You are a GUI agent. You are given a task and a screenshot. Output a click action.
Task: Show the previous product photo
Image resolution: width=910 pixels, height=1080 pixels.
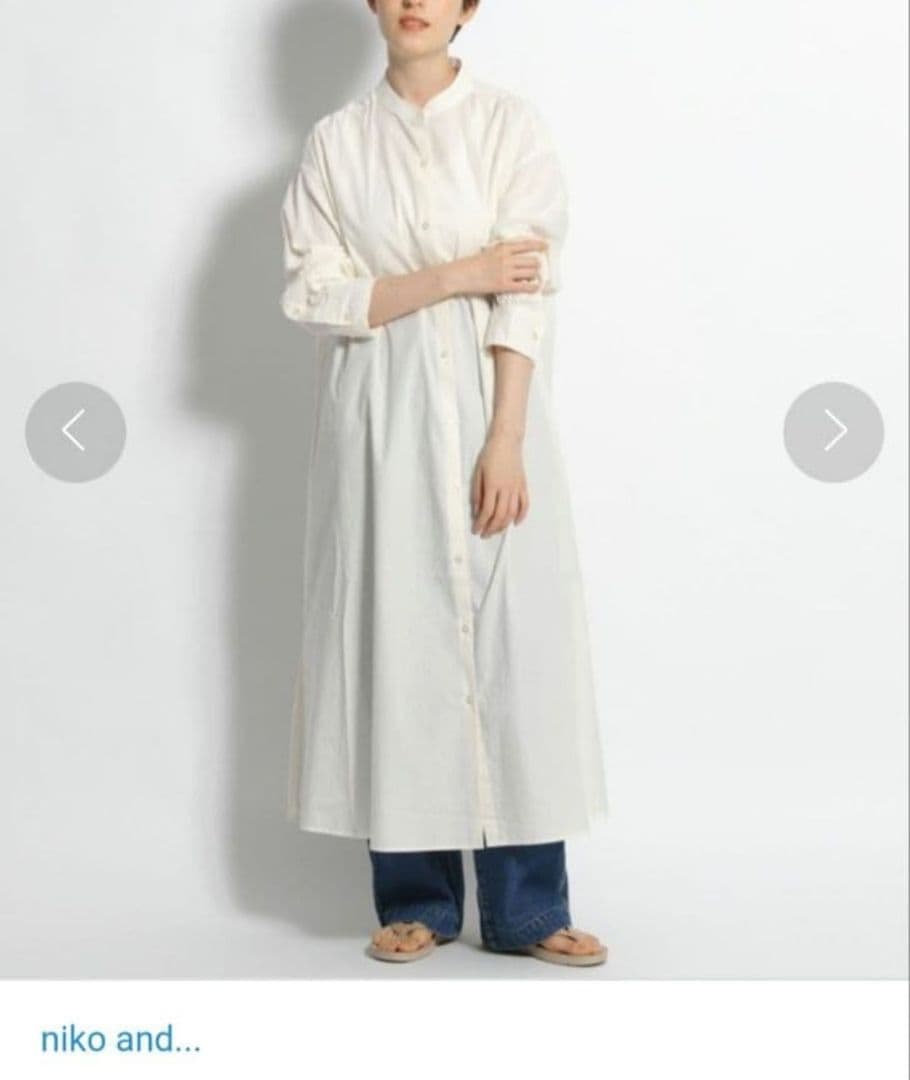(75, 432)
